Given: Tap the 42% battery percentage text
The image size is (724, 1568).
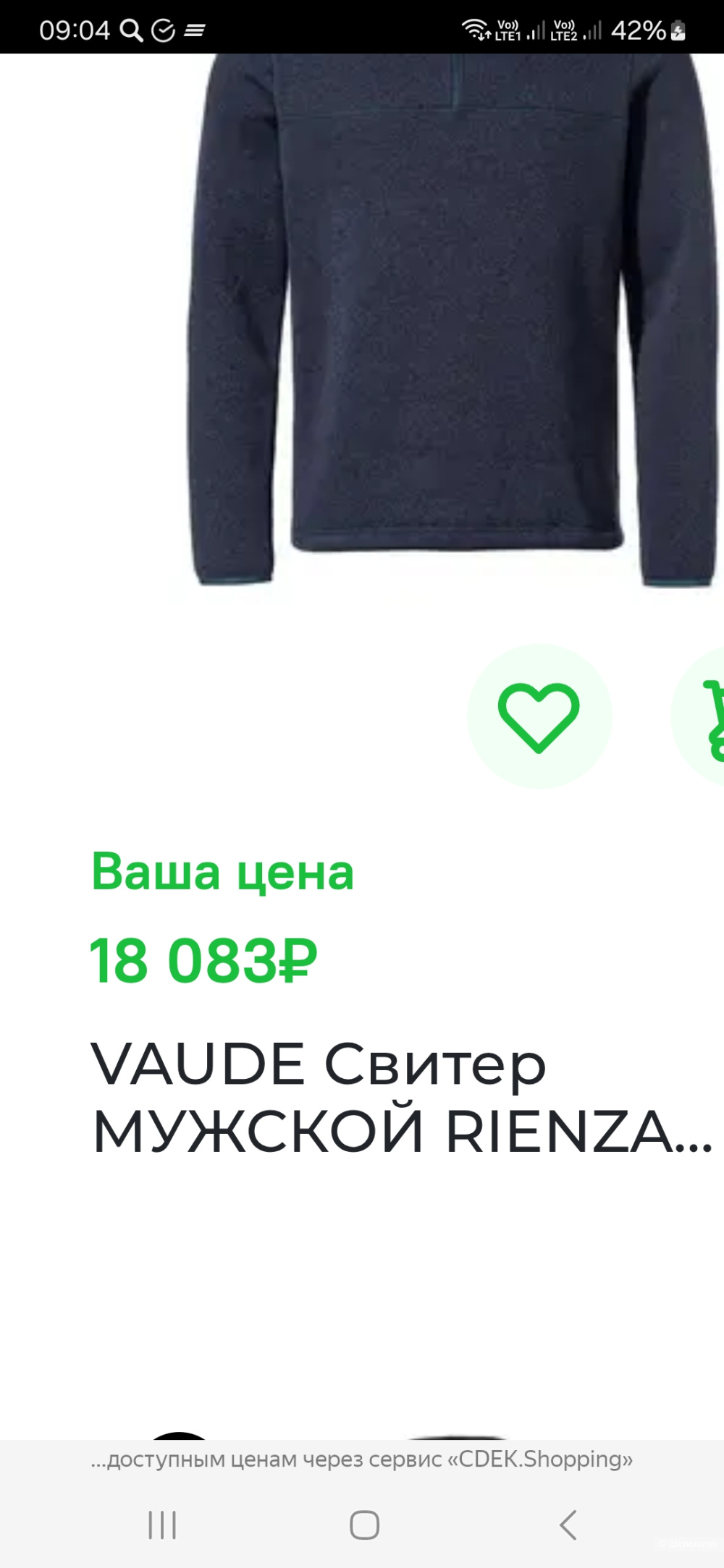Looking at the screenshot, I should pyautogui.click(x=640, y=30).
